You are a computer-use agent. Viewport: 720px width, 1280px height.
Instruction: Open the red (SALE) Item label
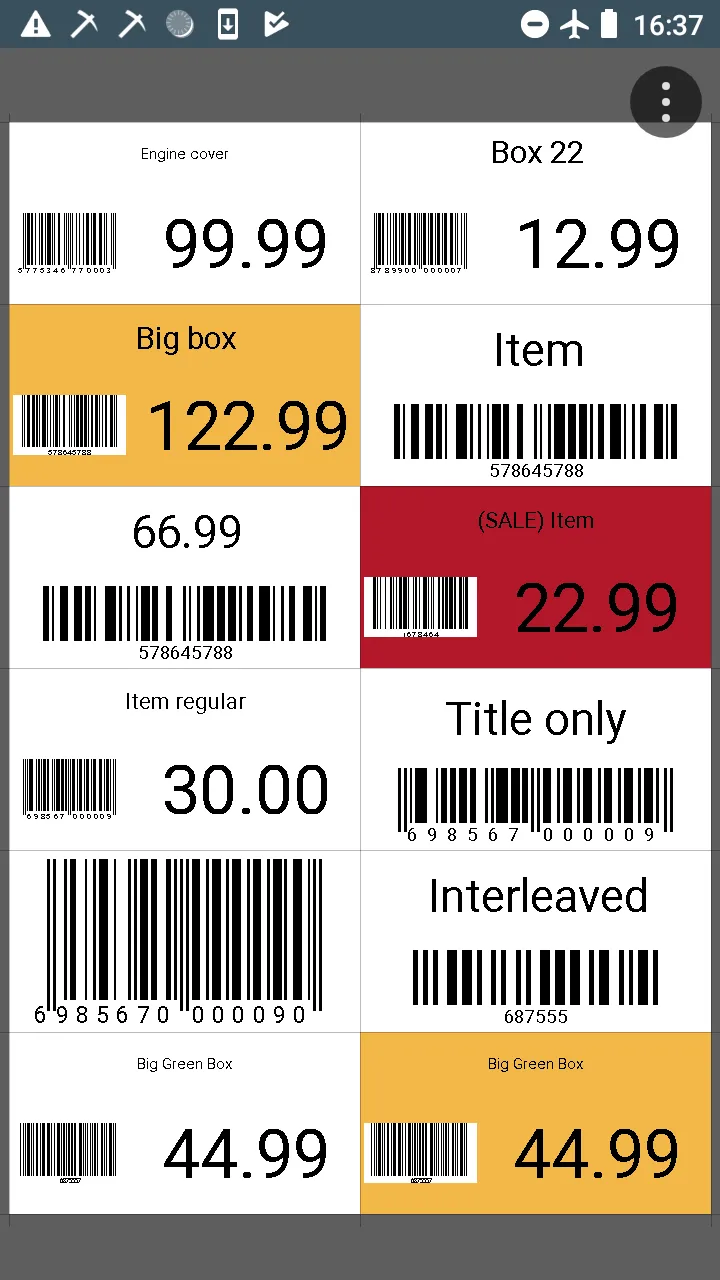[x=536, y=578]
